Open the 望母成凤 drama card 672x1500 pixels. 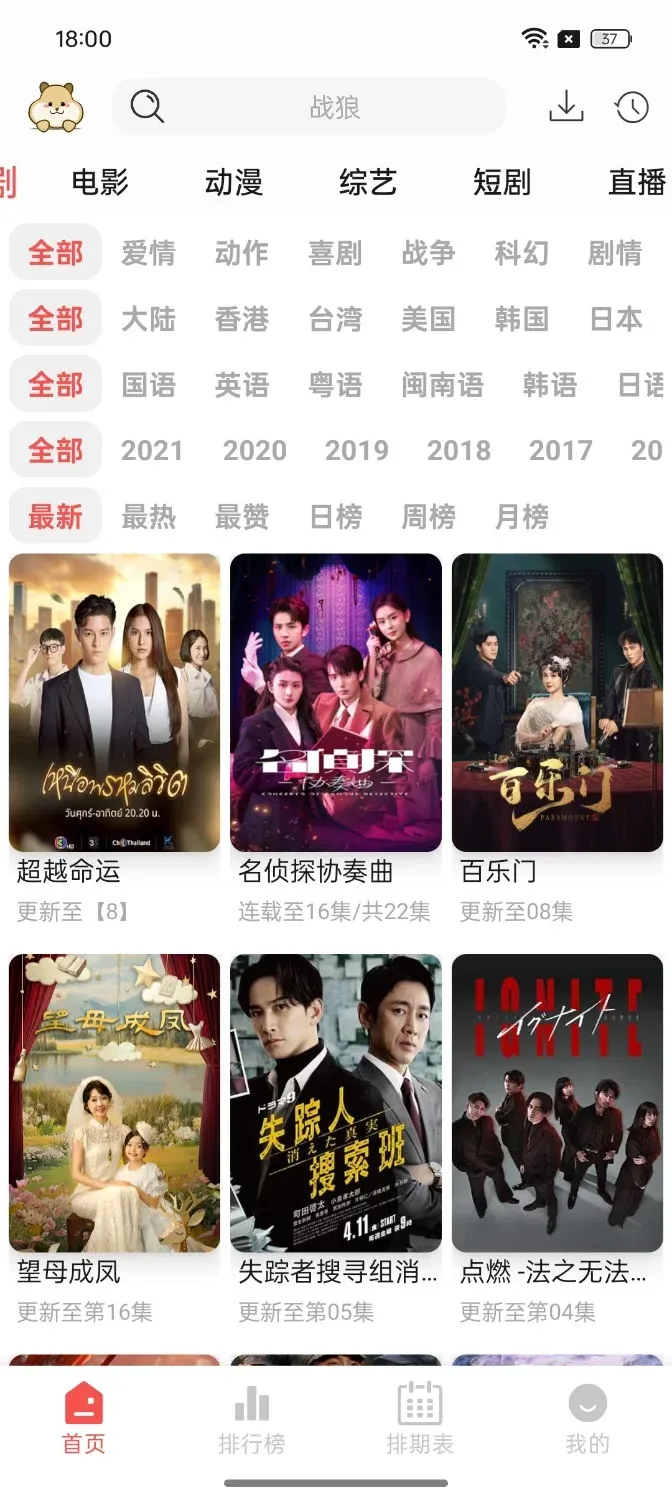[x=114, y=1102]
